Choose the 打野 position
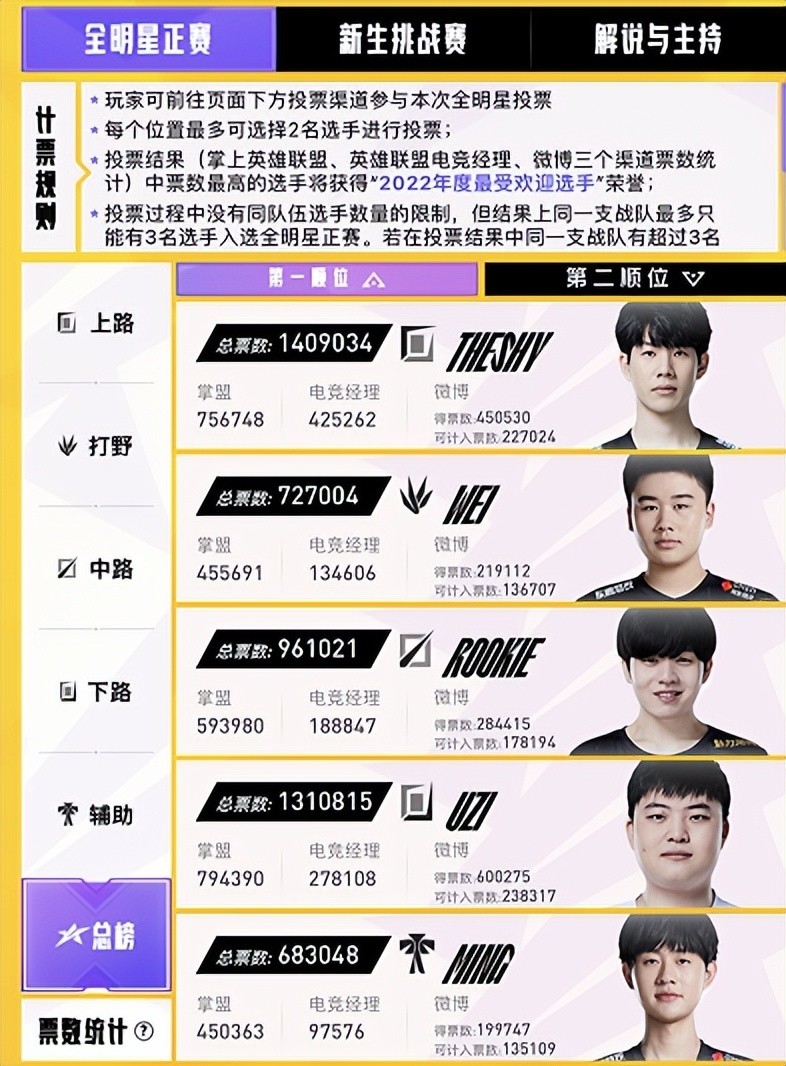The image size is (786, 1066). tap(97, 446)
